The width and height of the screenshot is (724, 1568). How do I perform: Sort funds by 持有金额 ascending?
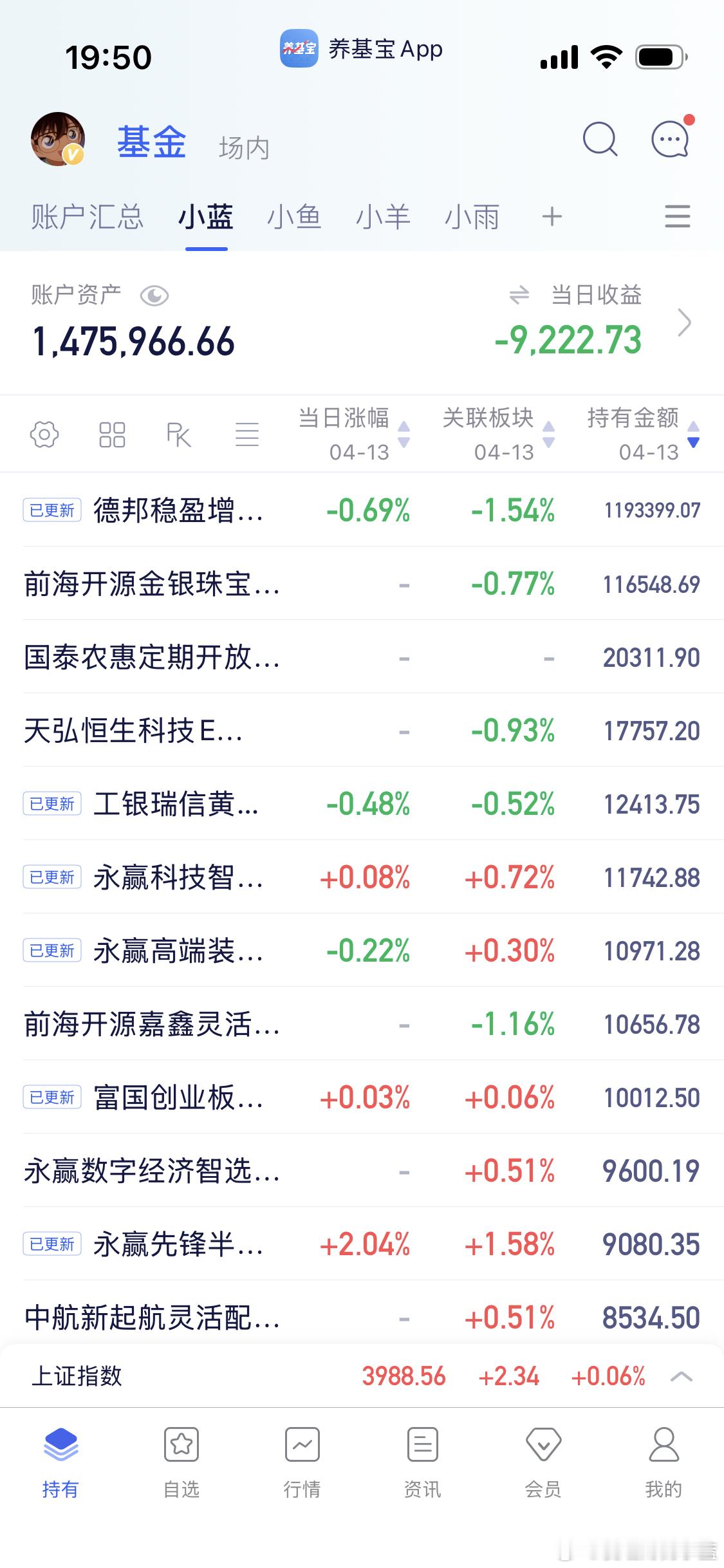[x=693, y=427]
